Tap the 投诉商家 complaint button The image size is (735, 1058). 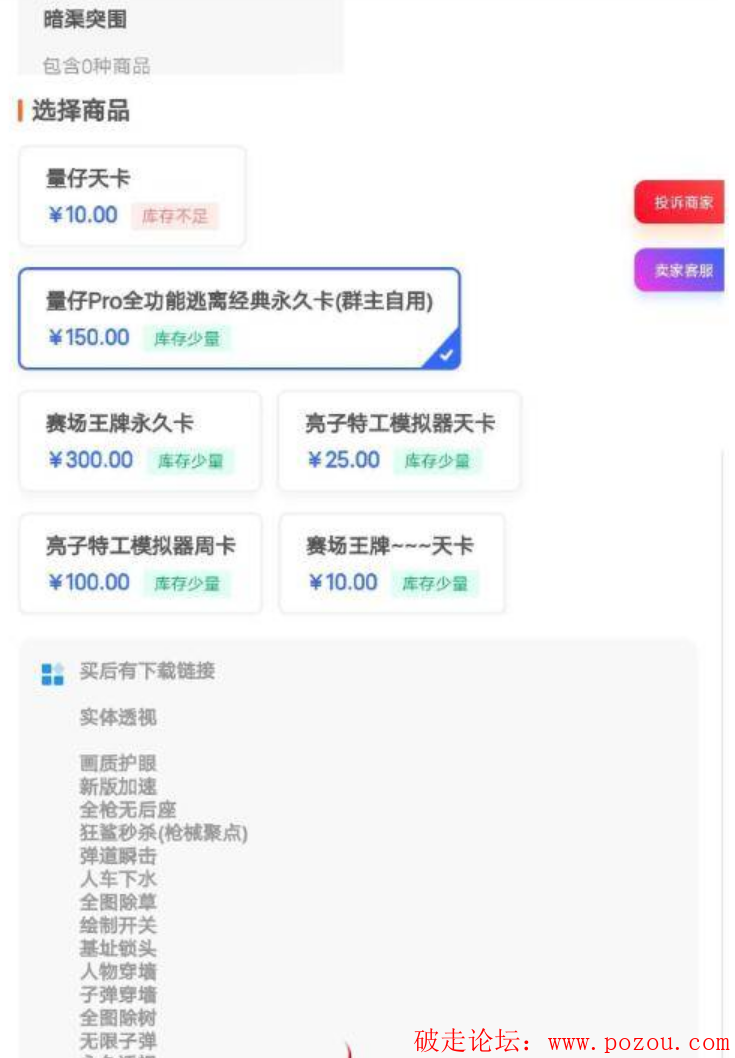coord(681,202)
